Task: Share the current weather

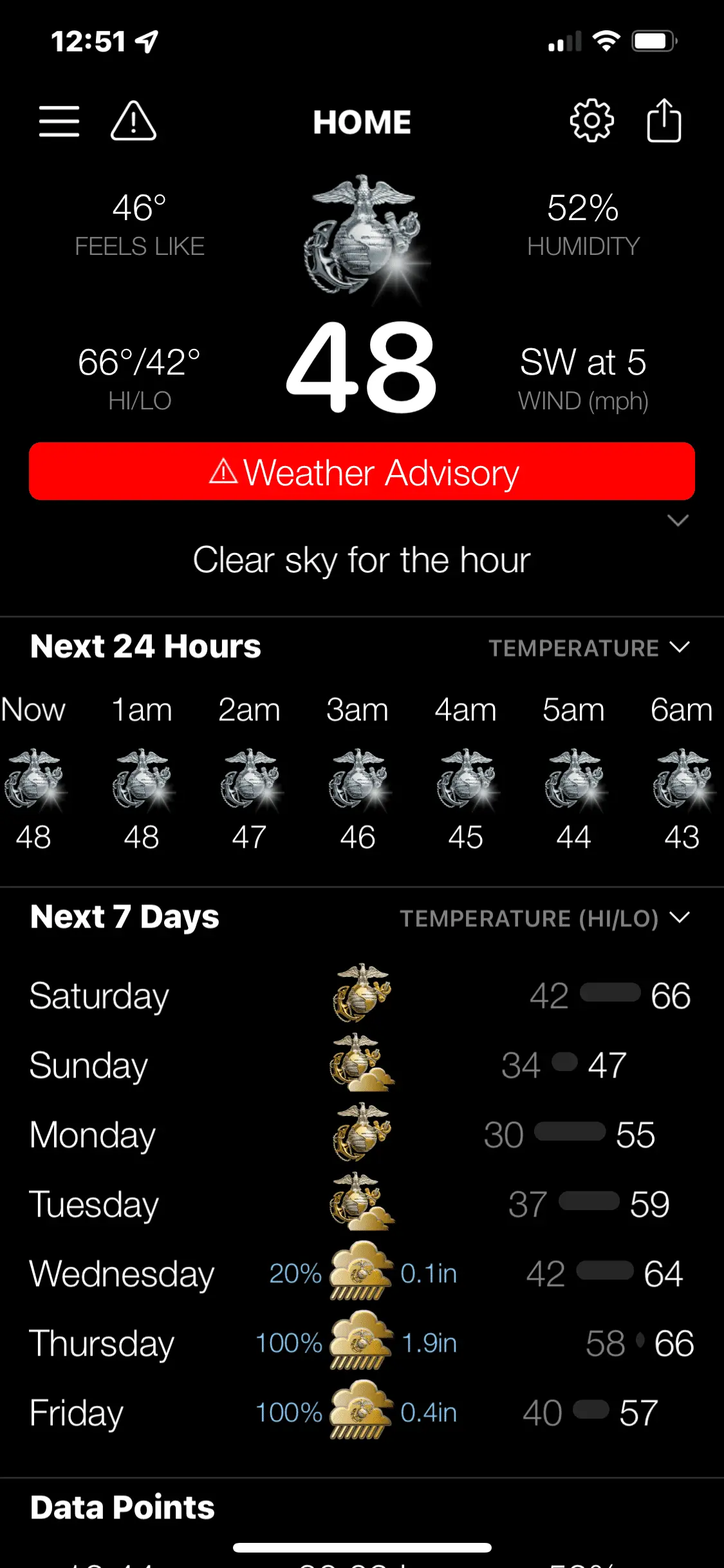Action: [664, 121]
